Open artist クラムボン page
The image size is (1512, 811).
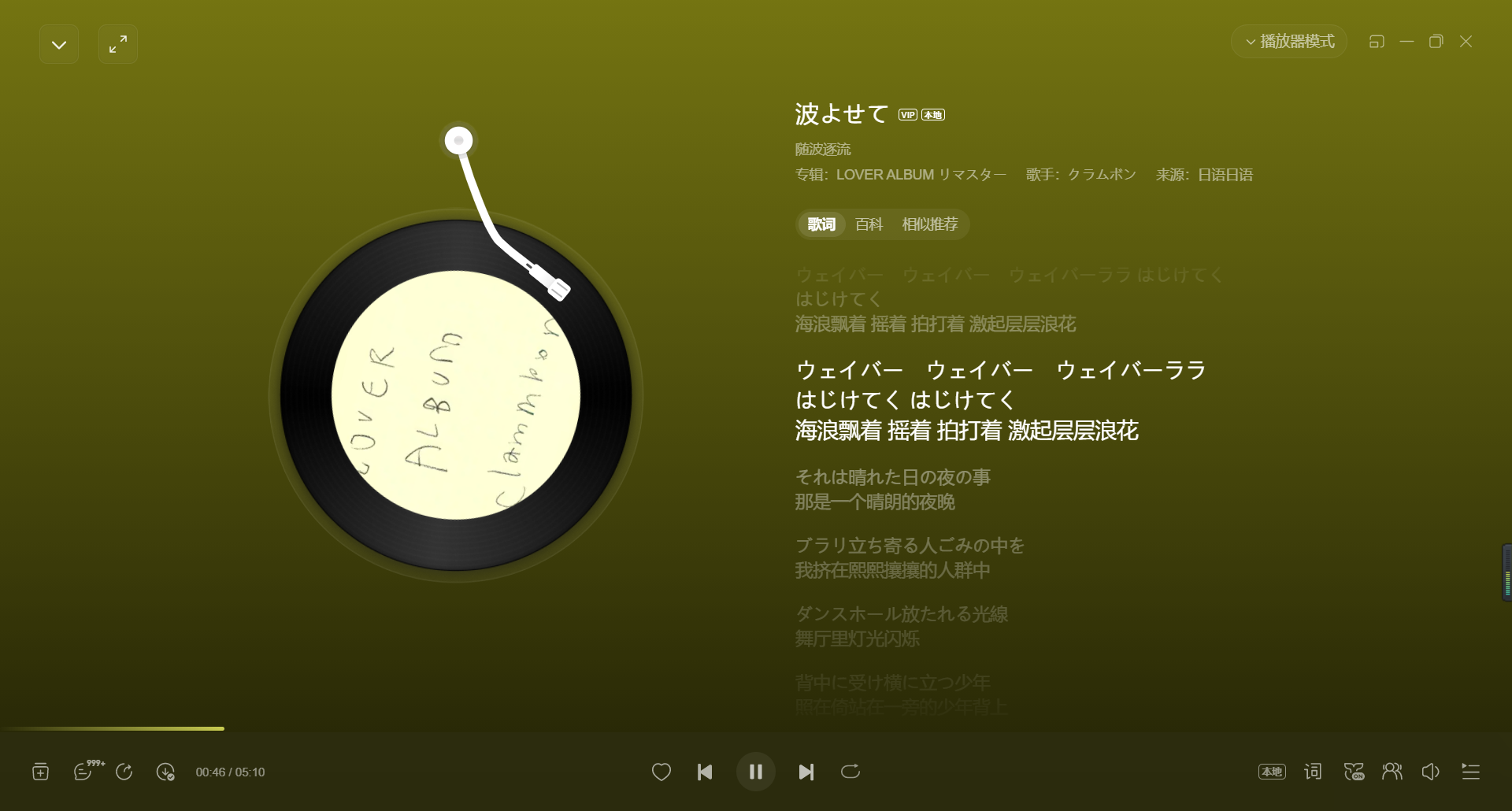[x=1101, y=175]
